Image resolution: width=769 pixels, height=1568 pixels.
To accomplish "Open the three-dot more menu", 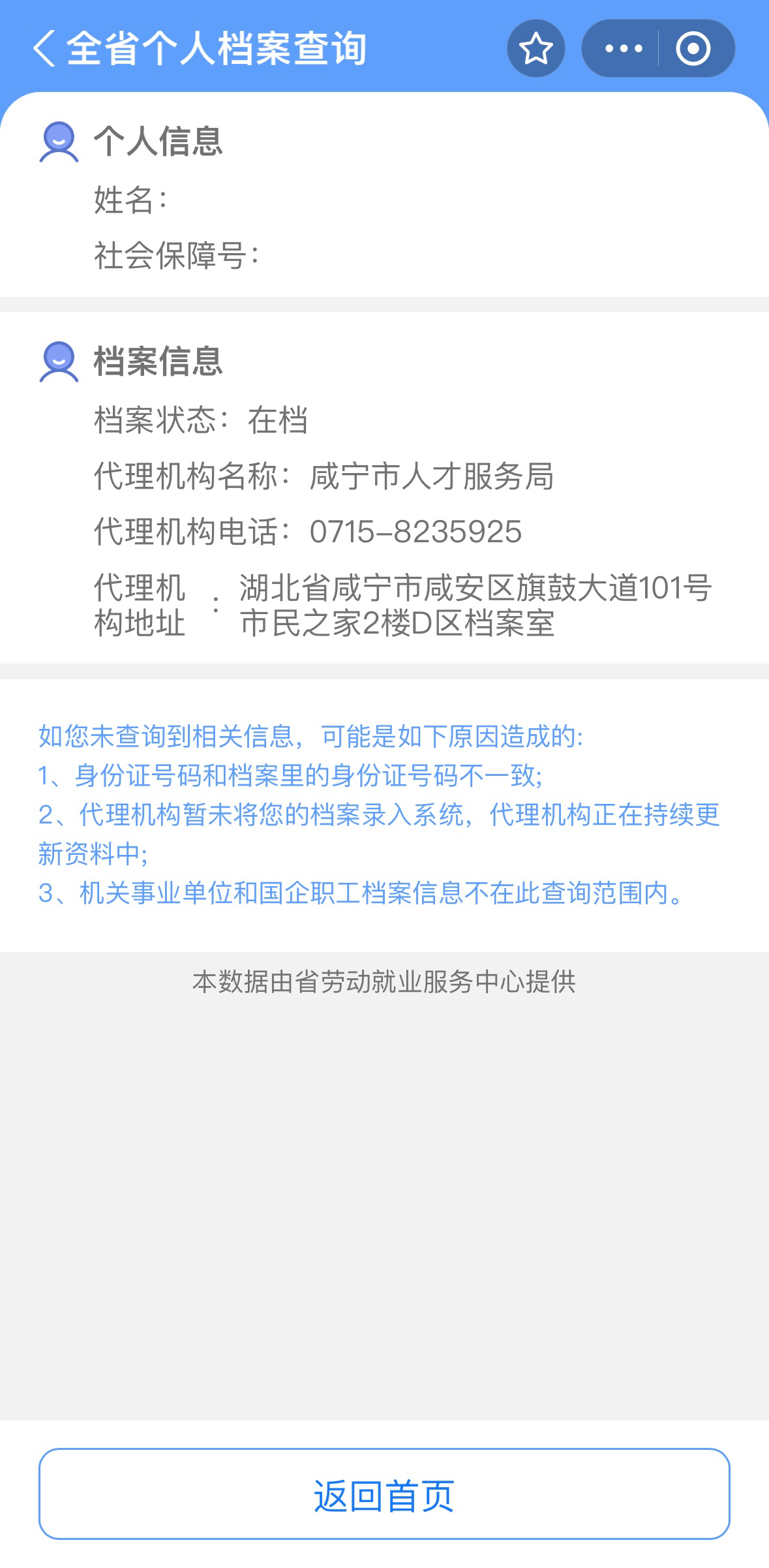I will 623,49.
